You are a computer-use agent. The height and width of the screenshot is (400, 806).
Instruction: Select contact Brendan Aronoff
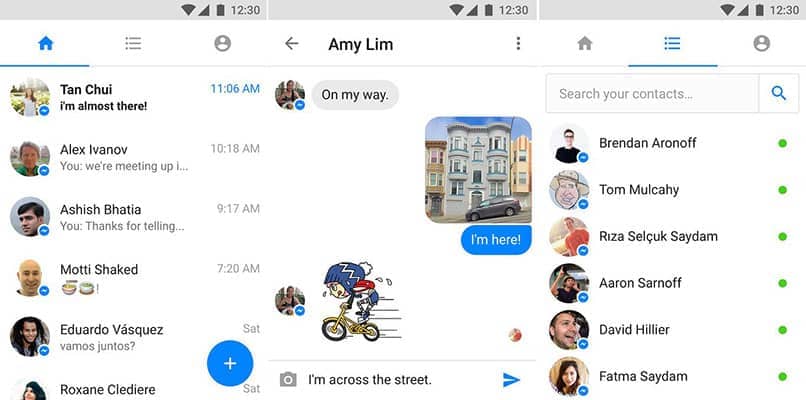tap(648, 143)
